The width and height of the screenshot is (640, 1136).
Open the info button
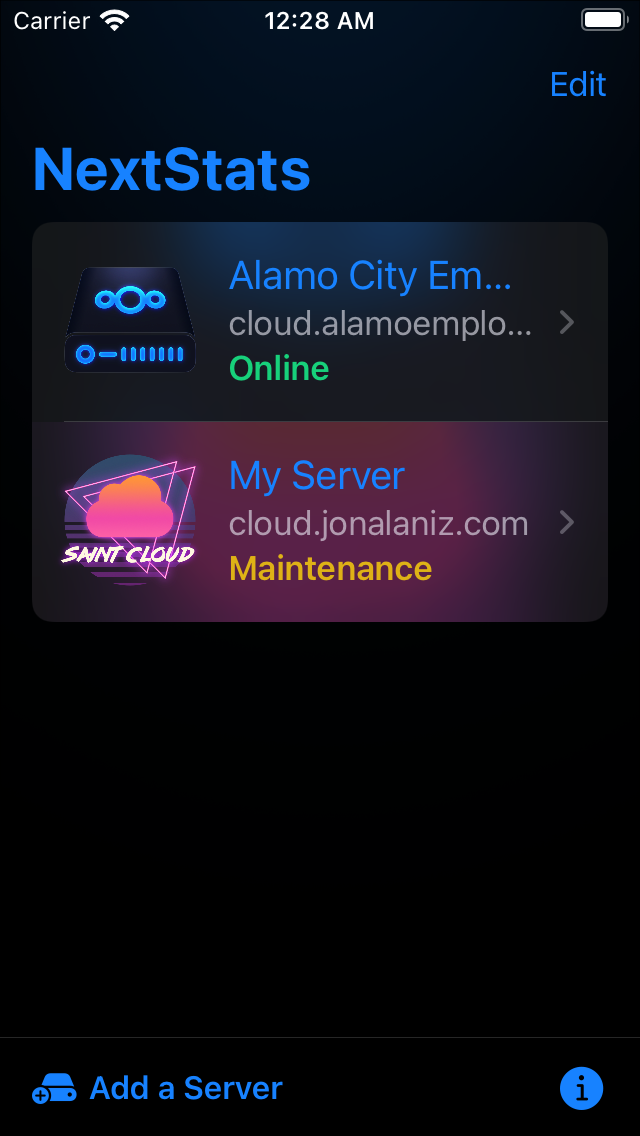(x=581, y=1088)
